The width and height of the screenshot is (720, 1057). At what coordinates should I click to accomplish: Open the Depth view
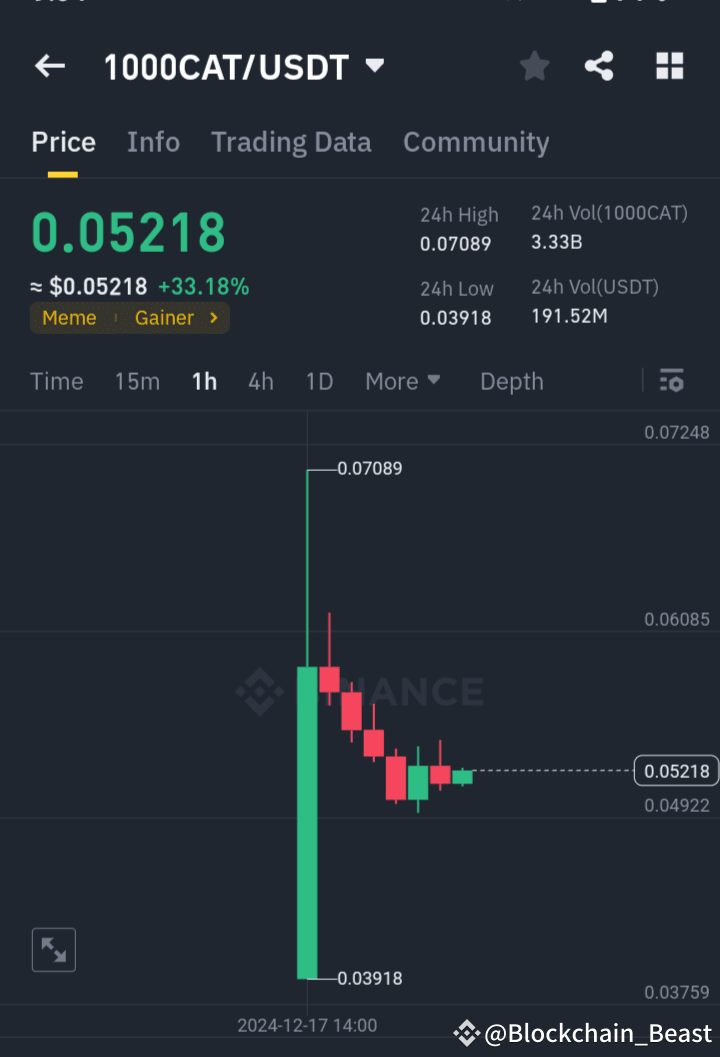511,381
